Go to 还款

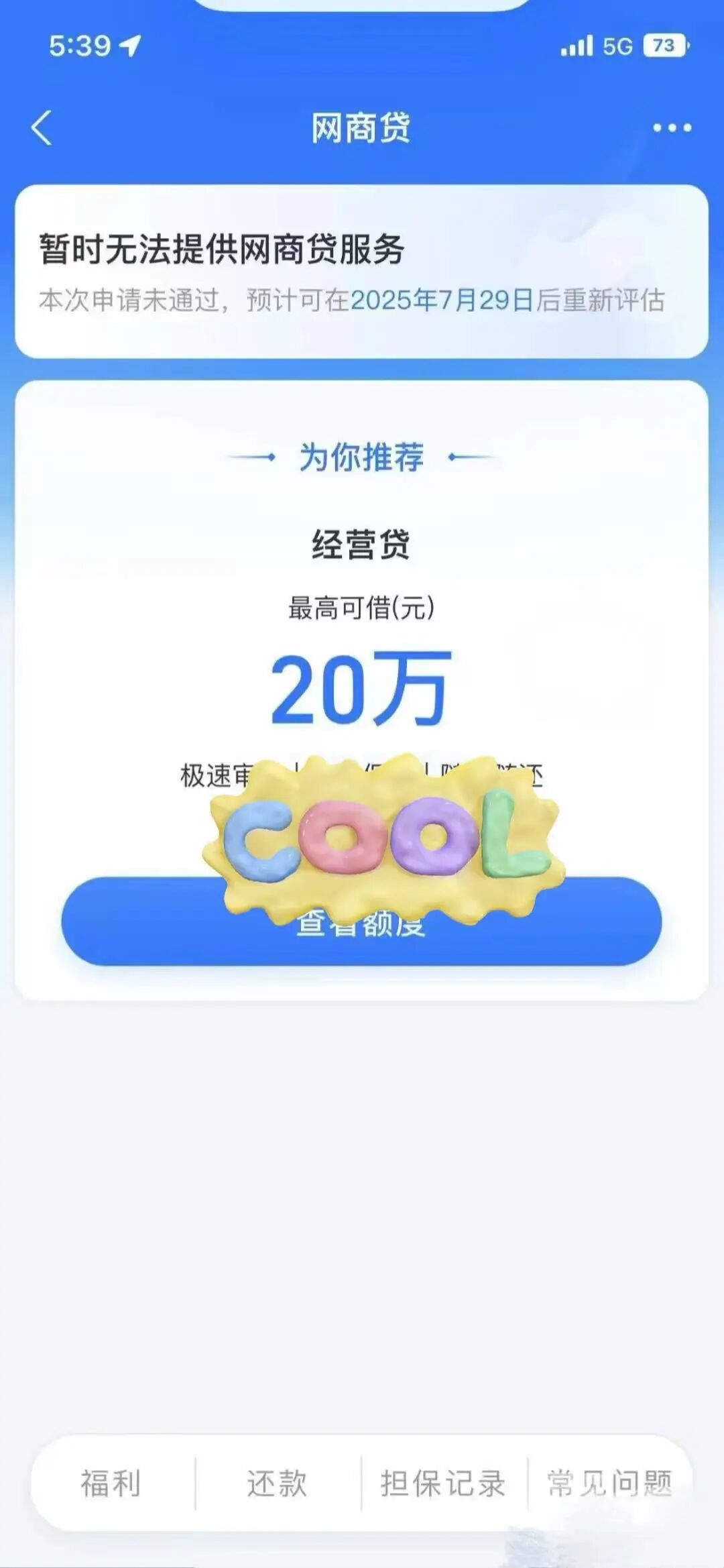(277, 1483)
